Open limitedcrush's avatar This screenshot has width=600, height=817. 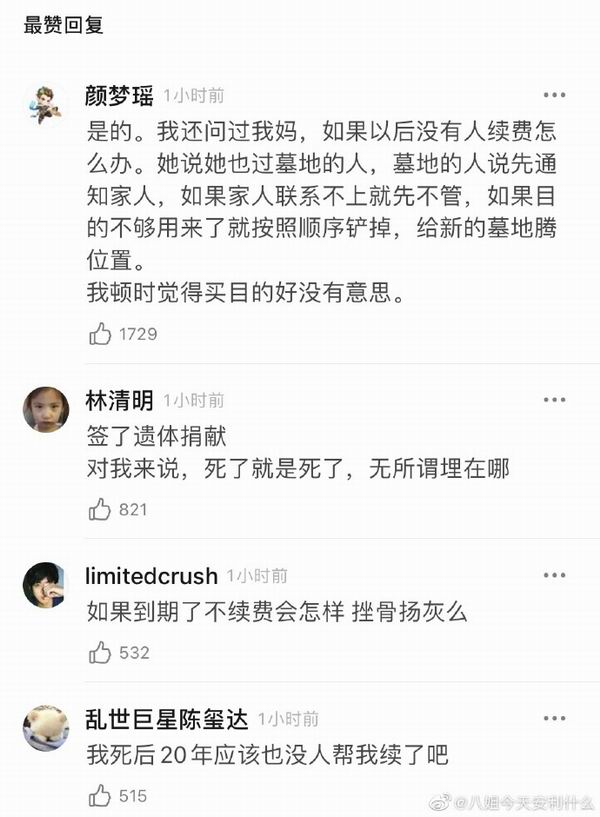point(45,584)
